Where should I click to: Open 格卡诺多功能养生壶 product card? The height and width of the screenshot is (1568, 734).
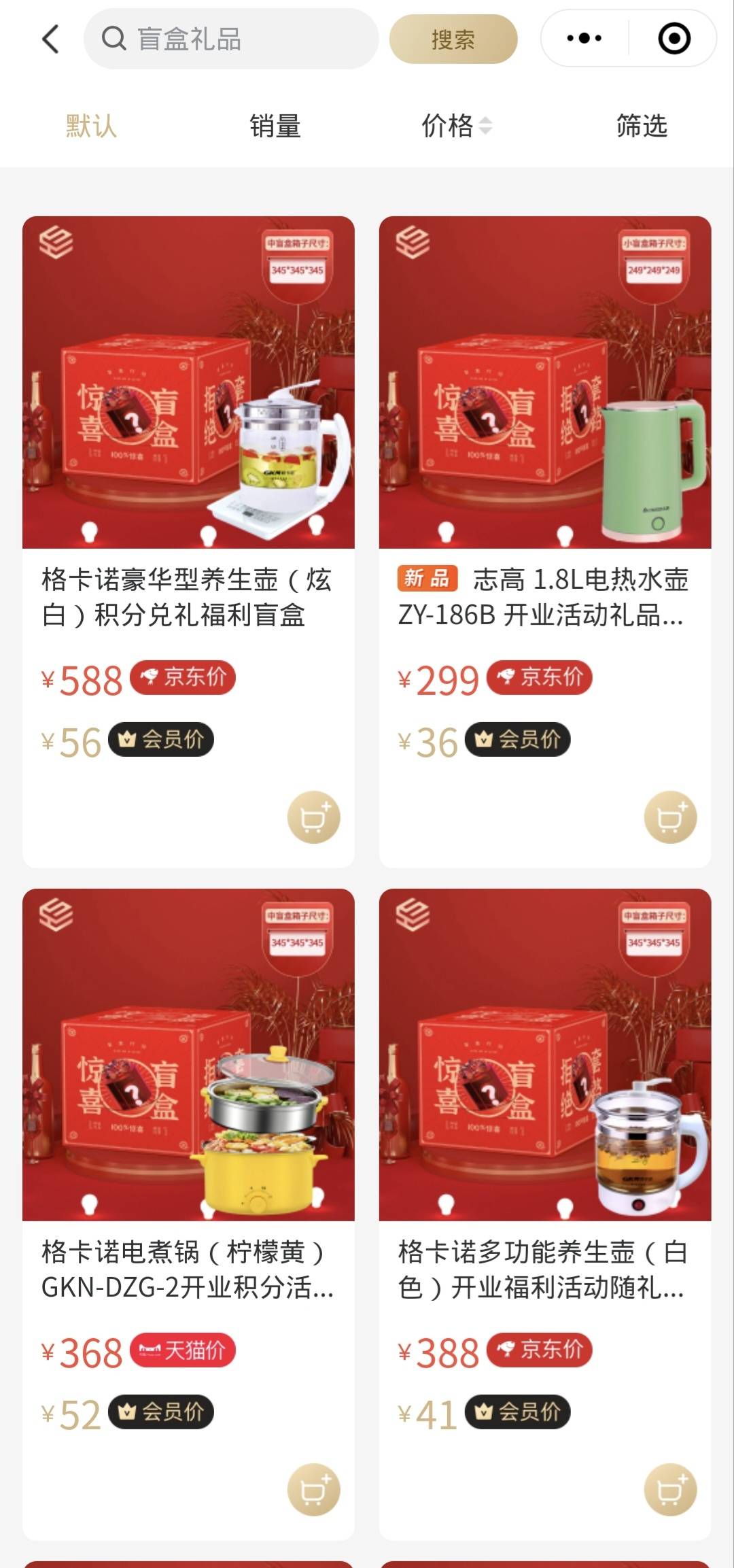pos(545,1214)
